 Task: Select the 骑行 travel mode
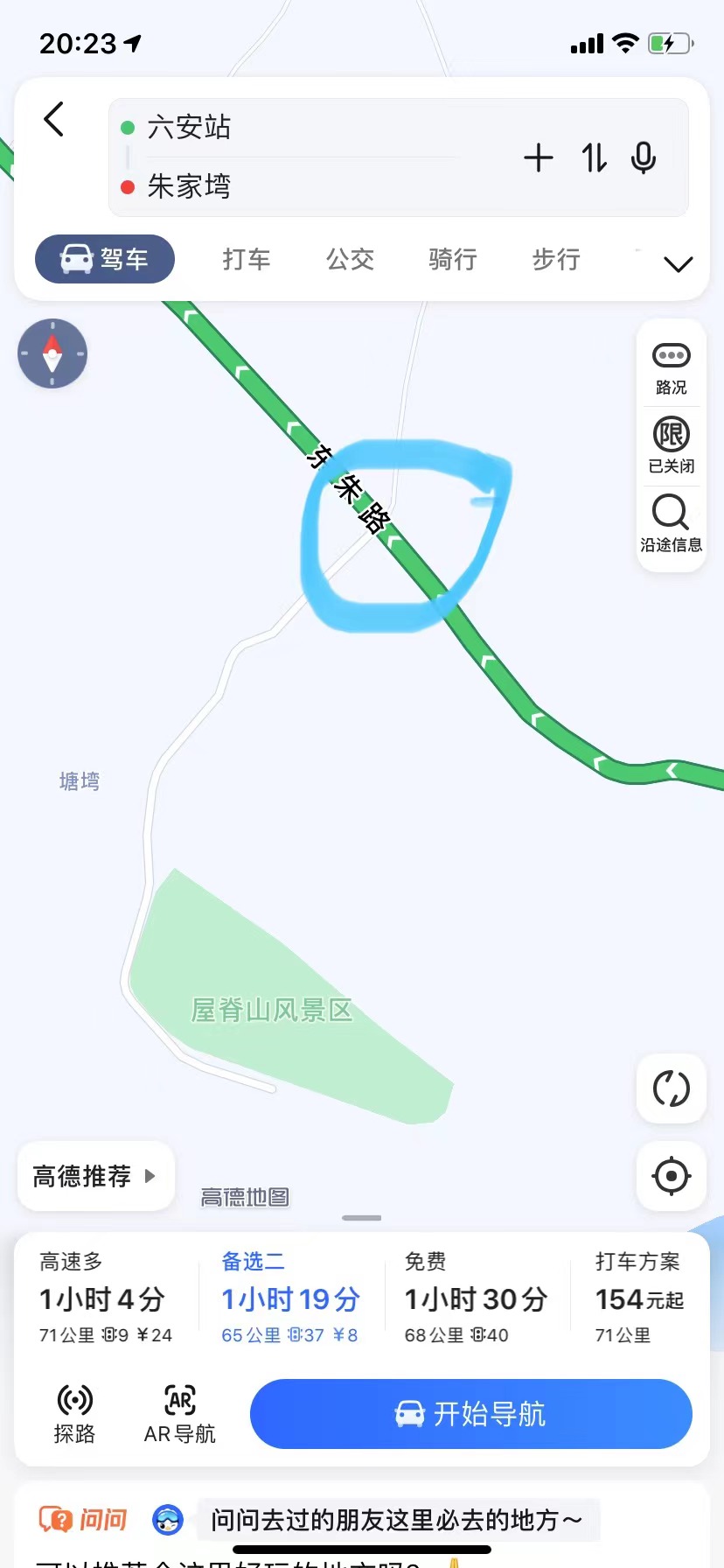click(x=453, y=259)
